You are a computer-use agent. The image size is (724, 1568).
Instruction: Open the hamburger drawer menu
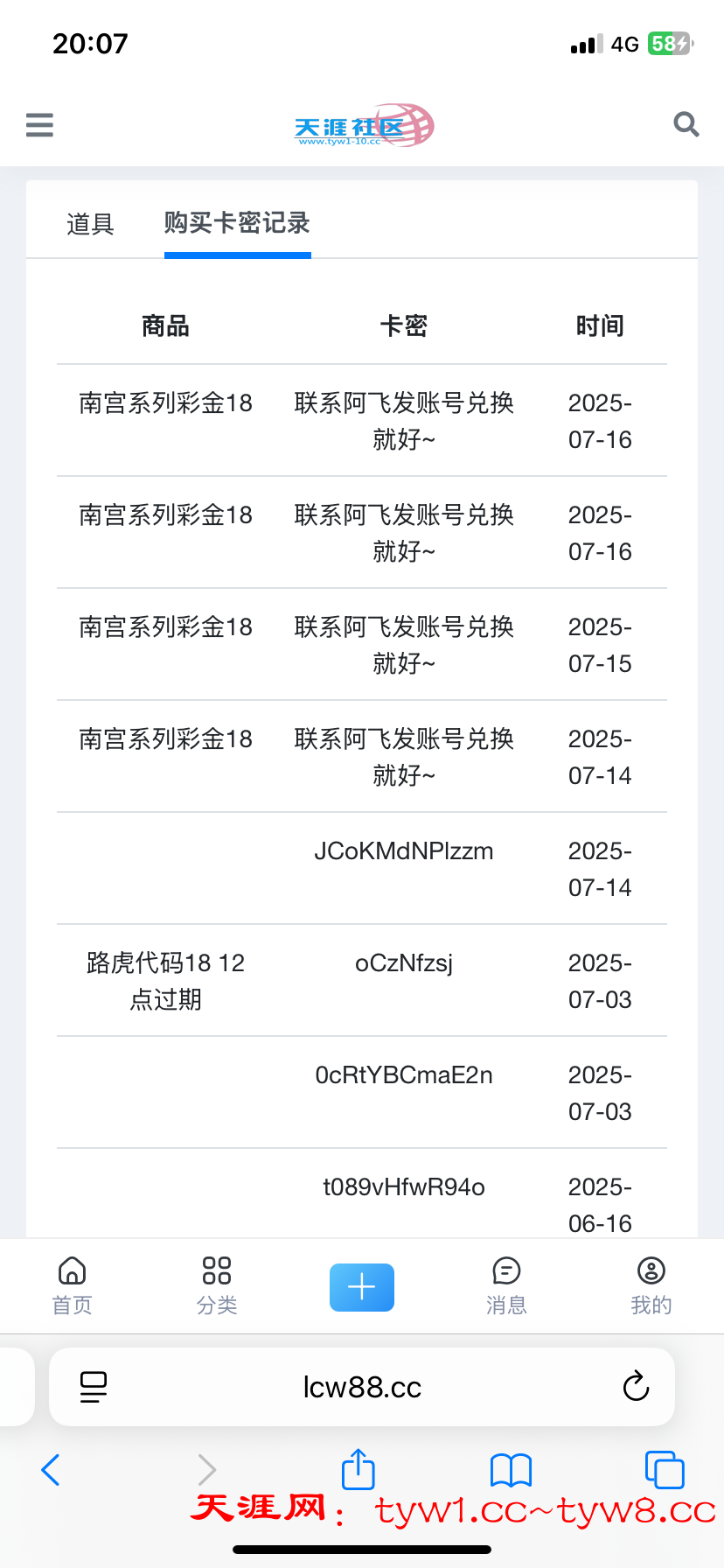click(x=39, y=125)
